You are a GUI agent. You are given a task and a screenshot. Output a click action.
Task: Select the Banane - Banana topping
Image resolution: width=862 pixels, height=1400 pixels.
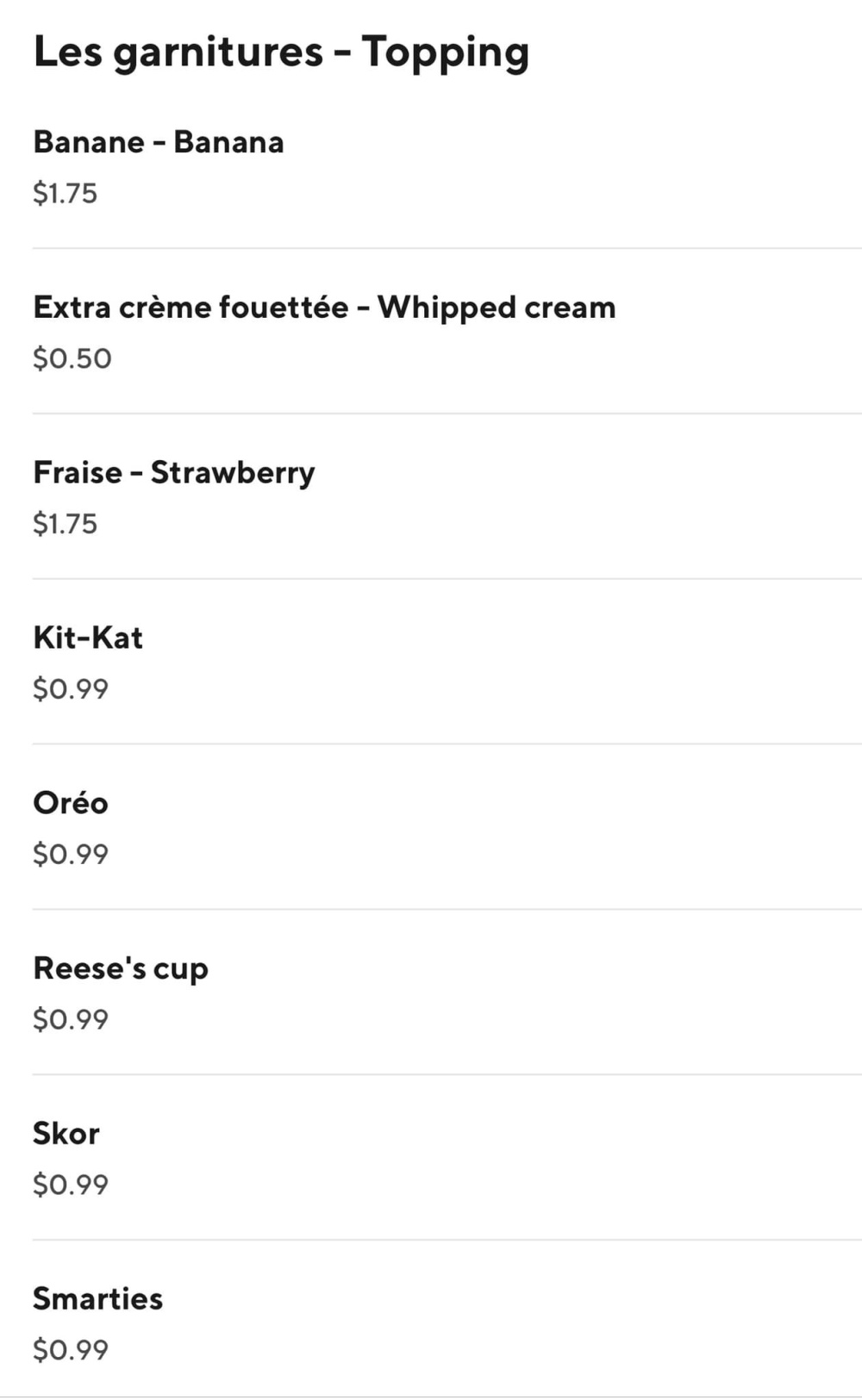tap(159, 143)
